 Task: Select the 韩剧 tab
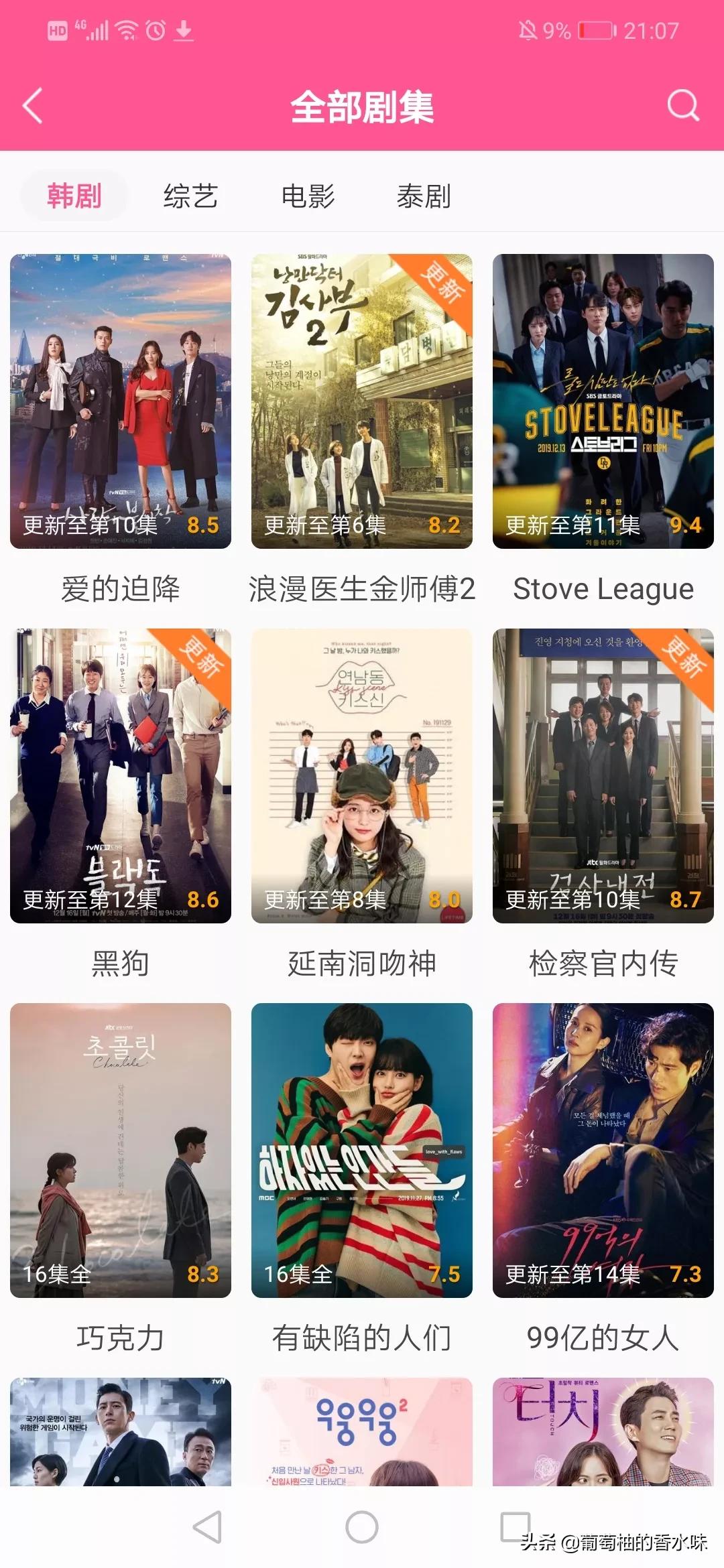(74, 196)
